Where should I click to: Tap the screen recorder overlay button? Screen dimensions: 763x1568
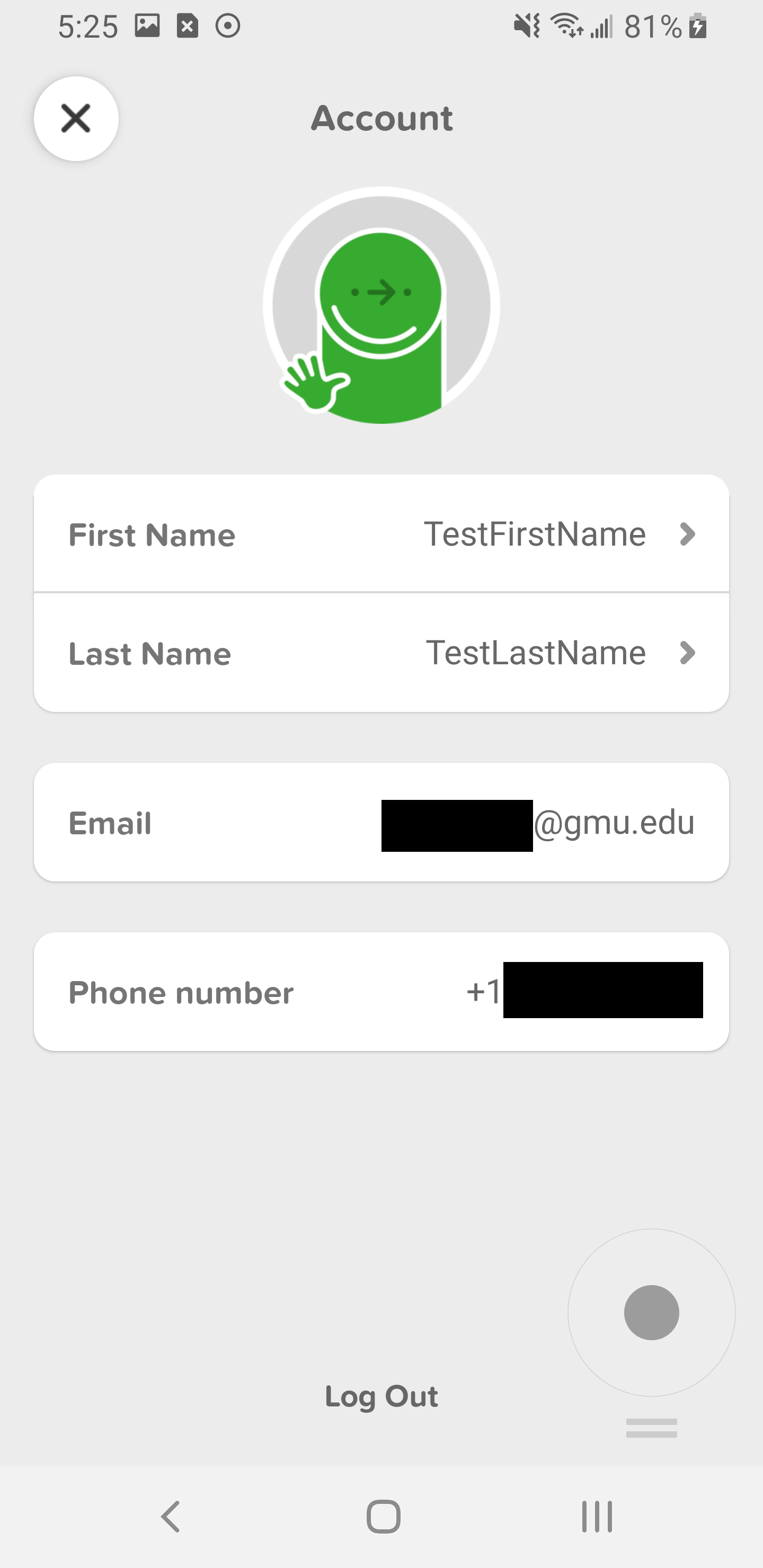(652, 1313)
